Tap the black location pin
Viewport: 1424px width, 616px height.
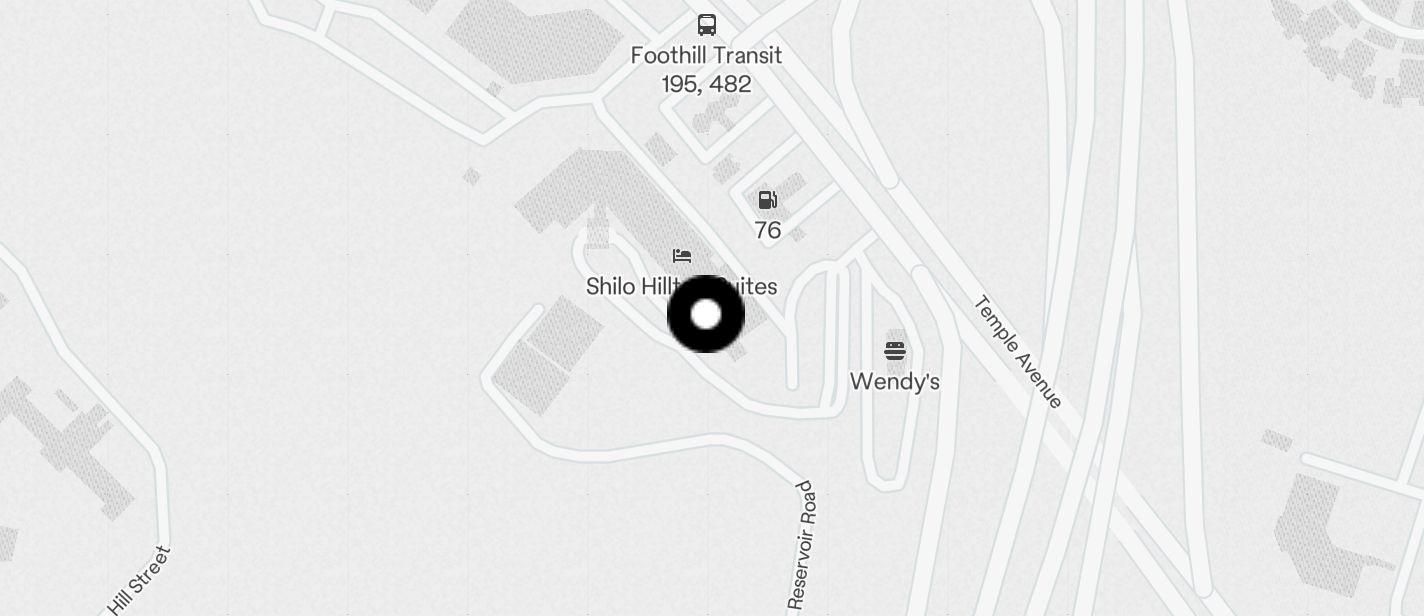(x=706, y=314)
